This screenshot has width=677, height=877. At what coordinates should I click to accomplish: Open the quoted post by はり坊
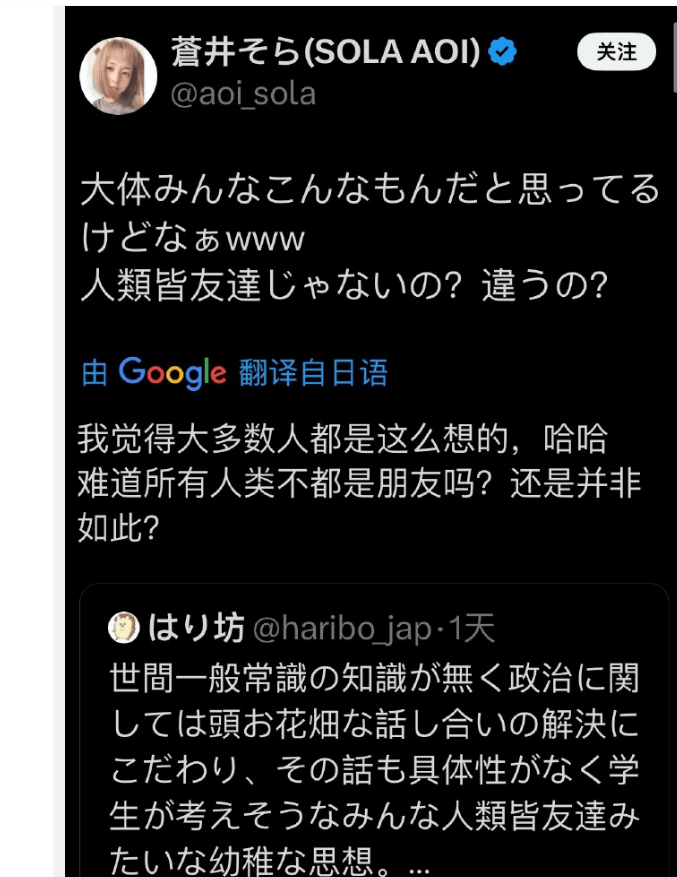pyautogui.click(x=373, y=740)
